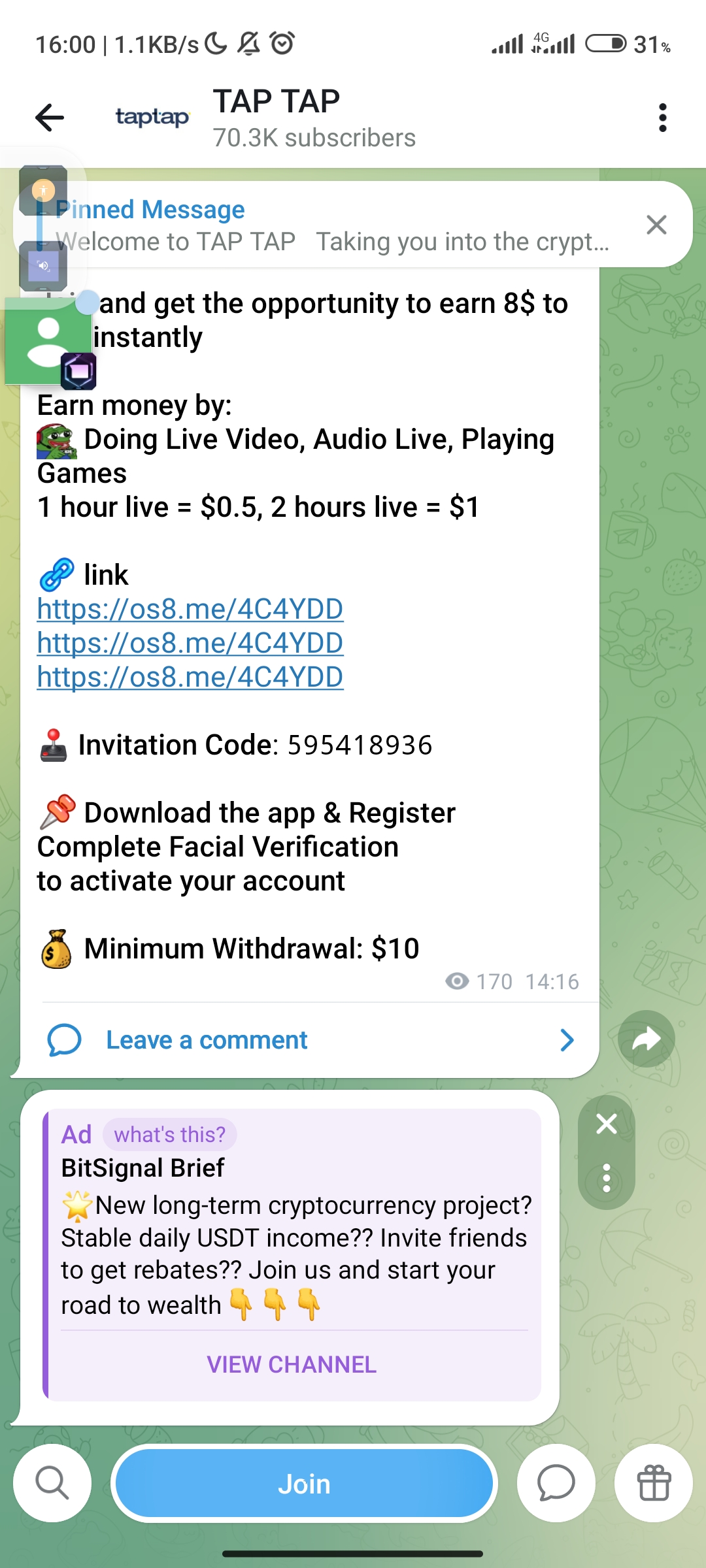Viewport: 706px width, 1568px height.
Task: Open the channel discussion chat
Action: [x=556, y=1483]
